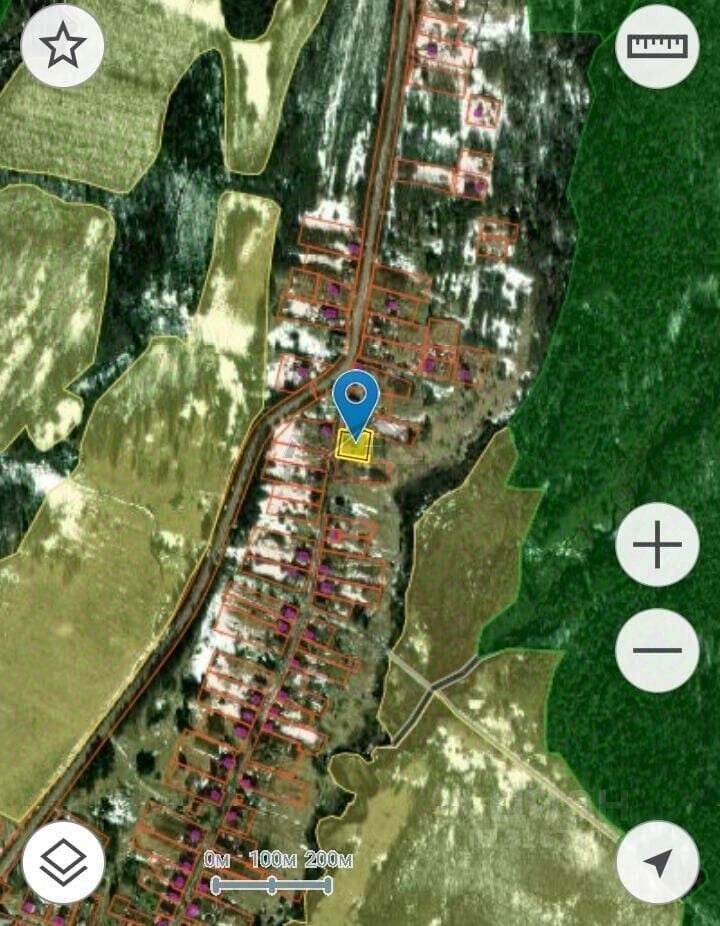Viewport: 720px width, 926px height.
Task: Zoom out with the minus button
Action: [x=657, y=649]
